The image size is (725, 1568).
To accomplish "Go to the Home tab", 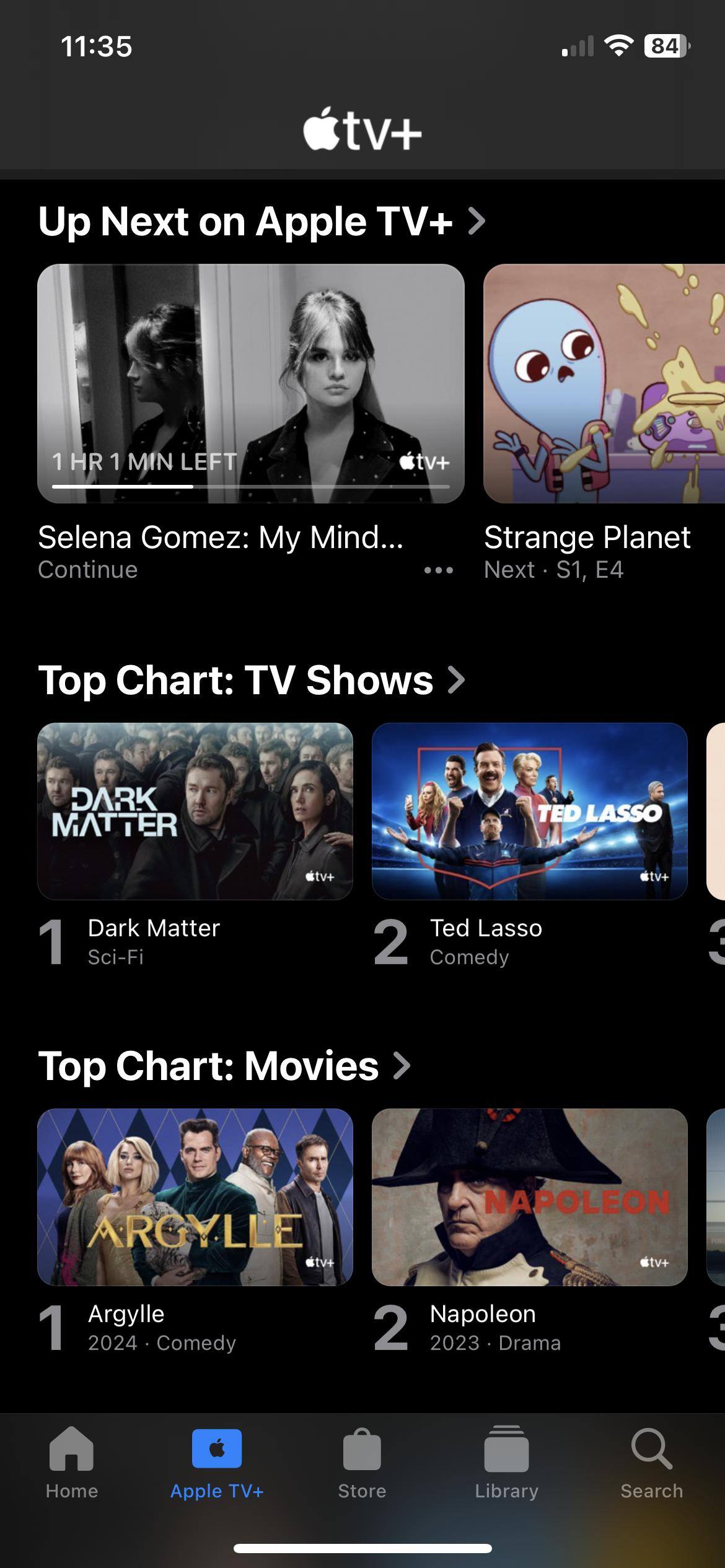I will pos(72,1463).
